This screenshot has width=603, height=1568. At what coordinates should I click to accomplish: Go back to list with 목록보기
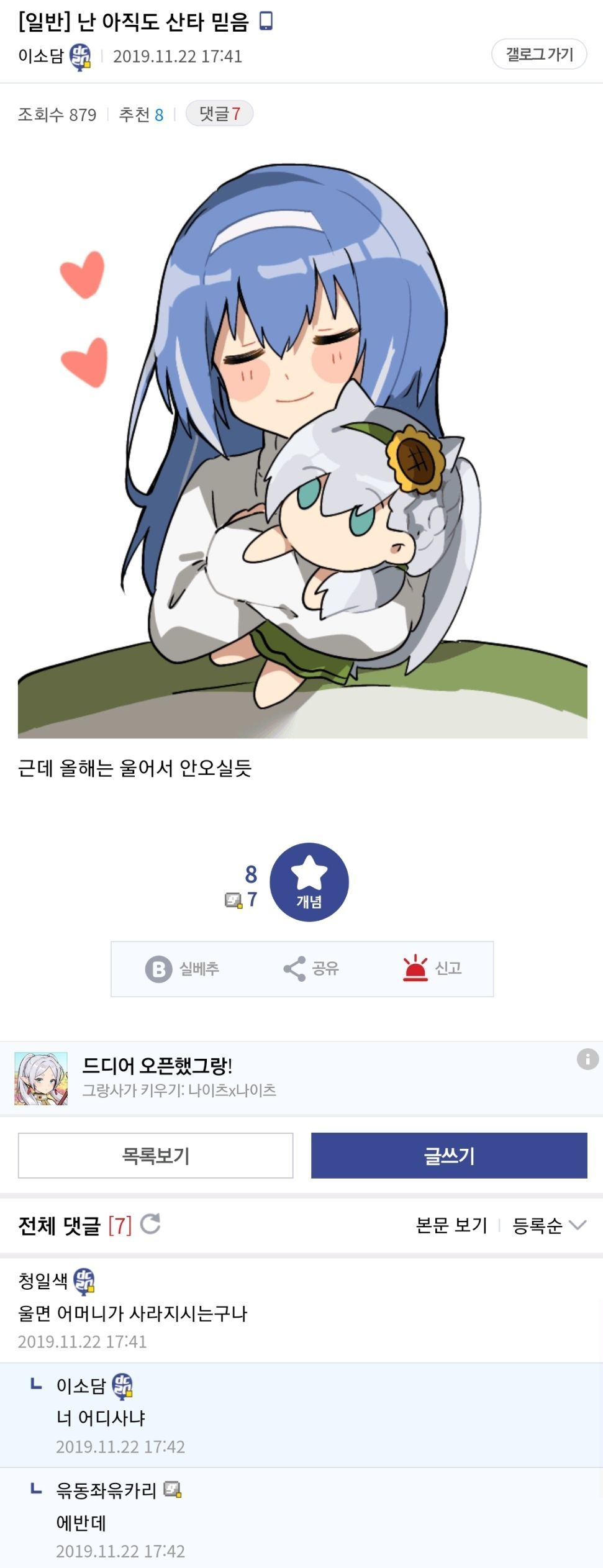[155, 1156]
